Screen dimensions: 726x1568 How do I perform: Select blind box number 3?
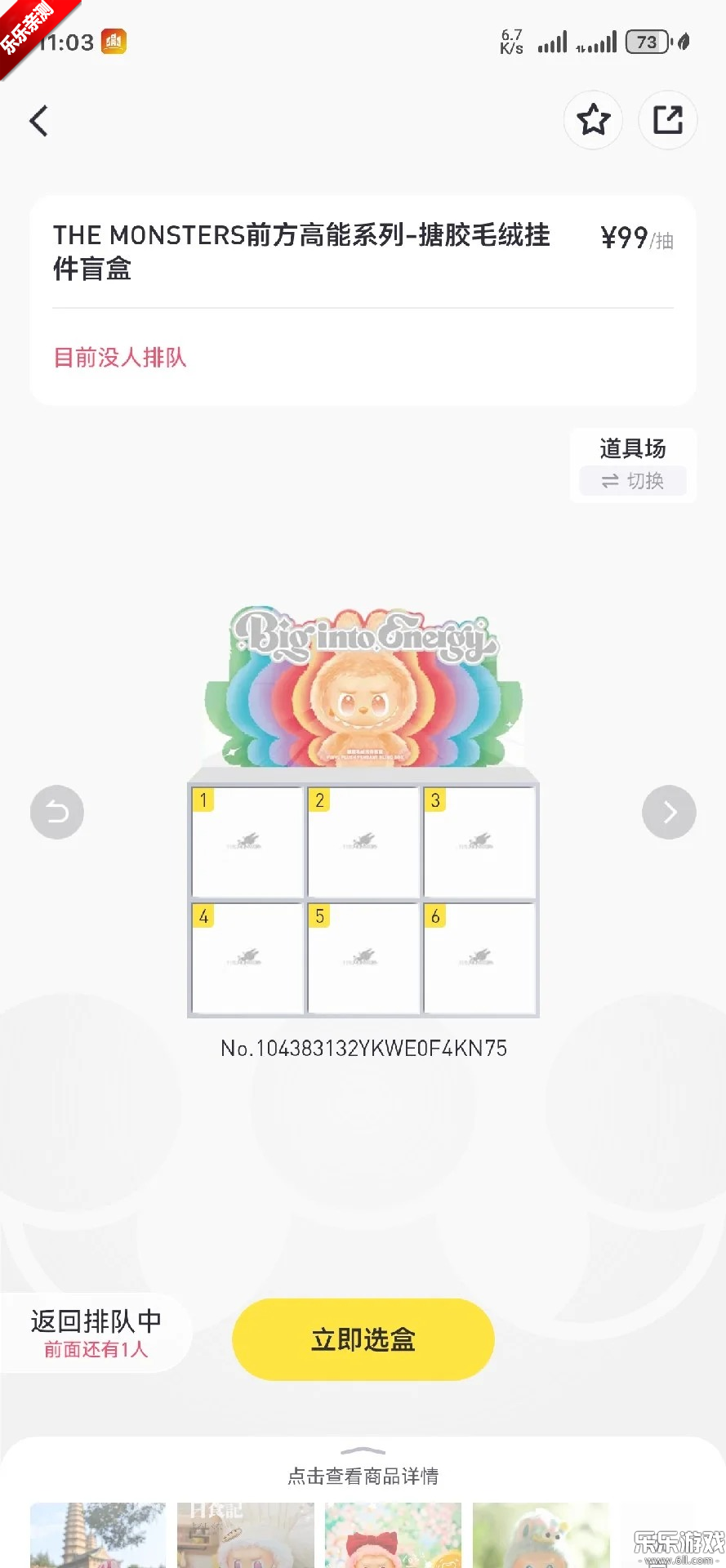479,842
